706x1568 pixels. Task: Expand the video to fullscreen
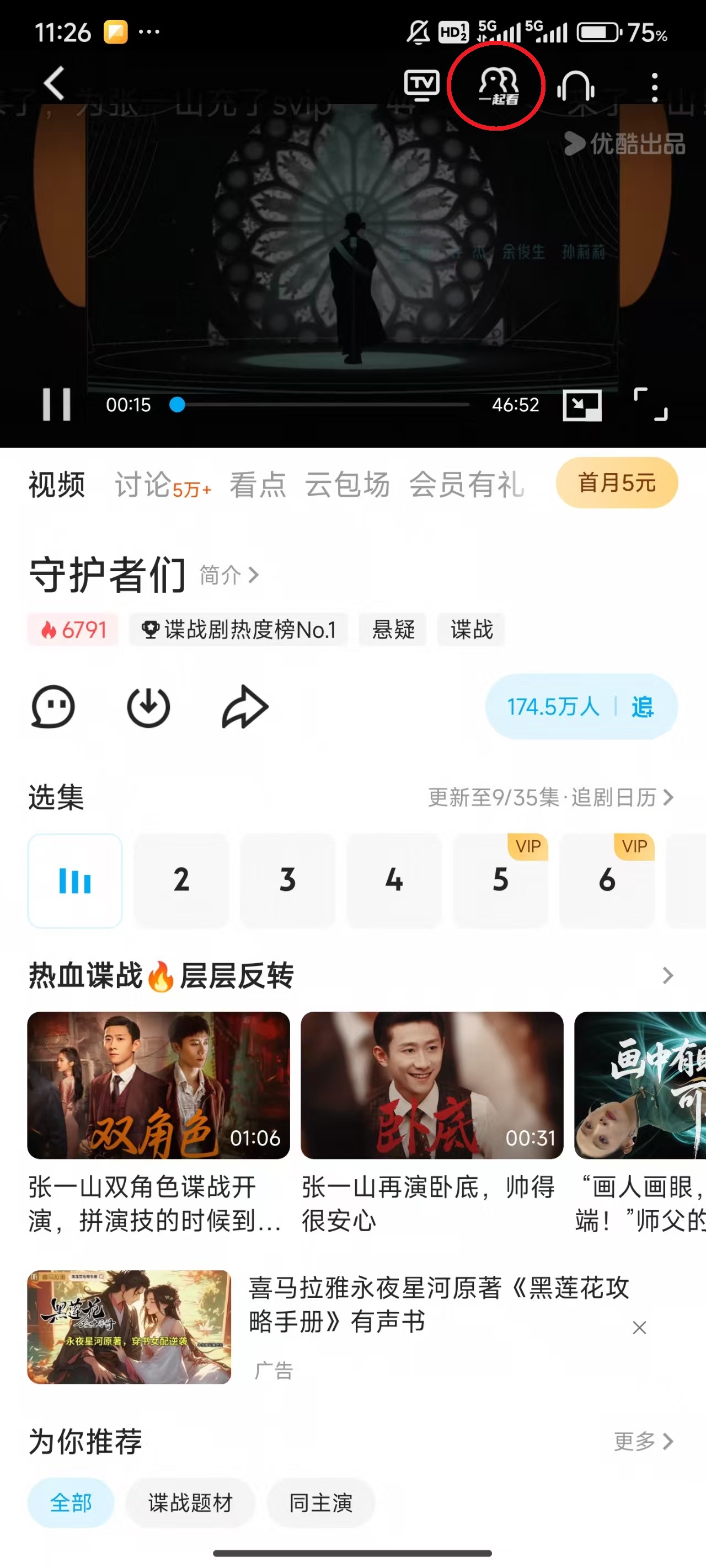point(650,405)
